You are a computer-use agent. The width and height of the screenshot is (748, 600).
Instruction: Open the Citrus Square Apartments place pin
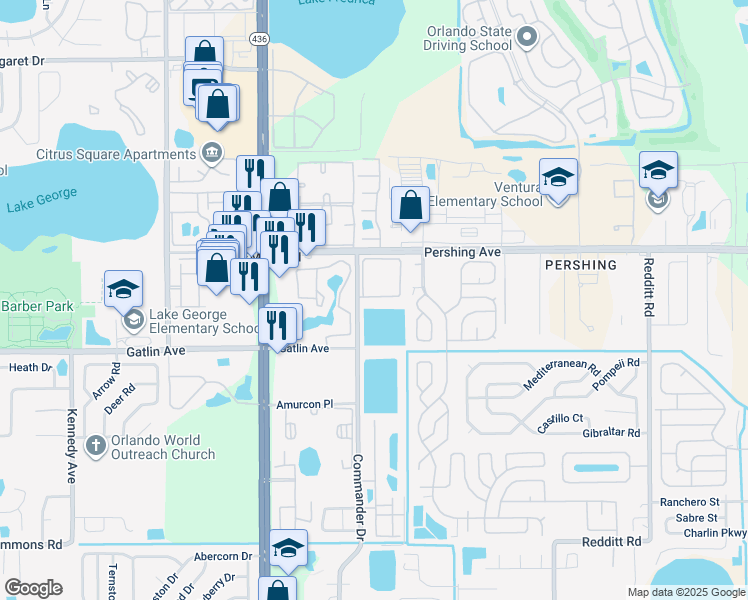[x=212, y=154]
